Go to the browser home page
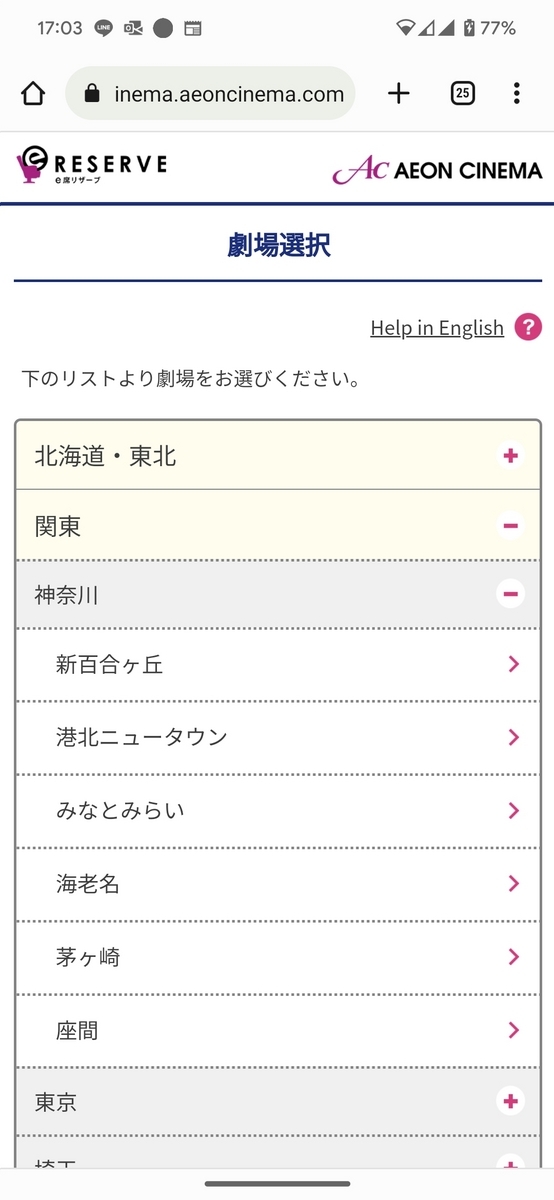554x1200 pixels. point(33,94)
